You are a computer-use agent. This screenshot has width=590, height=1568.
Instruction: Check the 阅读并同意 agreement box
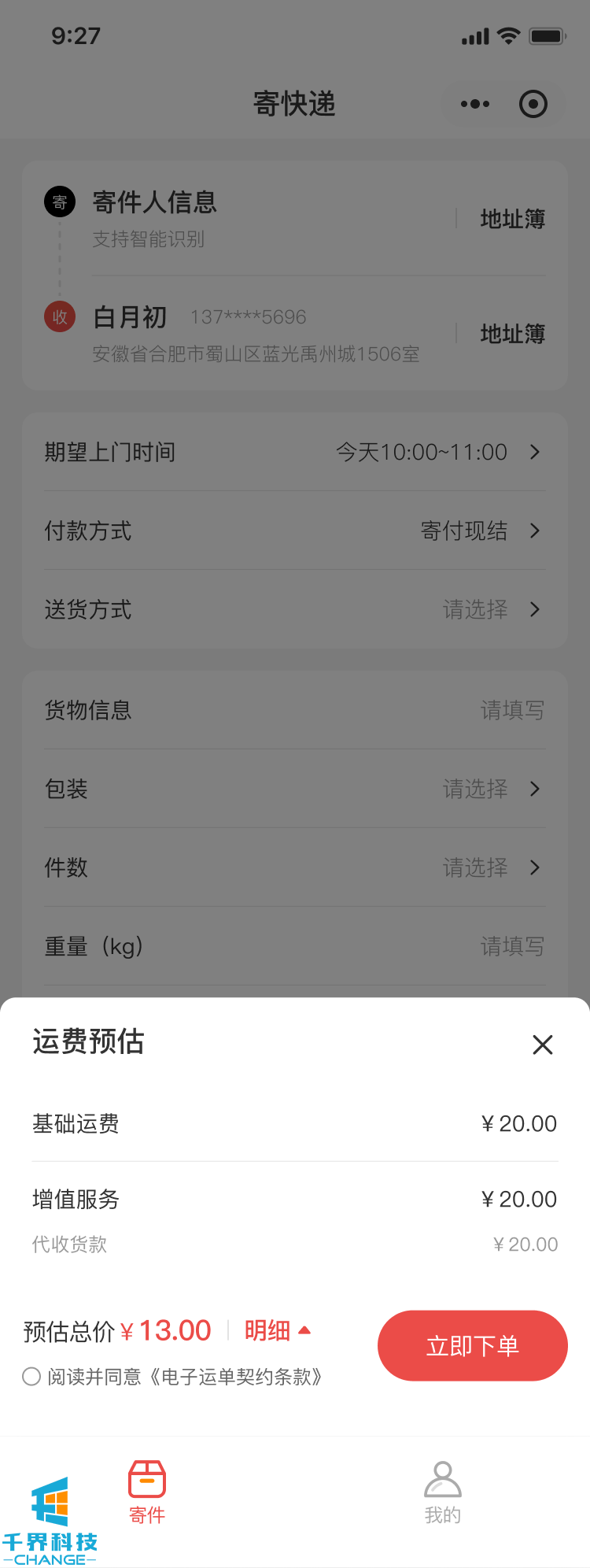[x=31, y=1377]
